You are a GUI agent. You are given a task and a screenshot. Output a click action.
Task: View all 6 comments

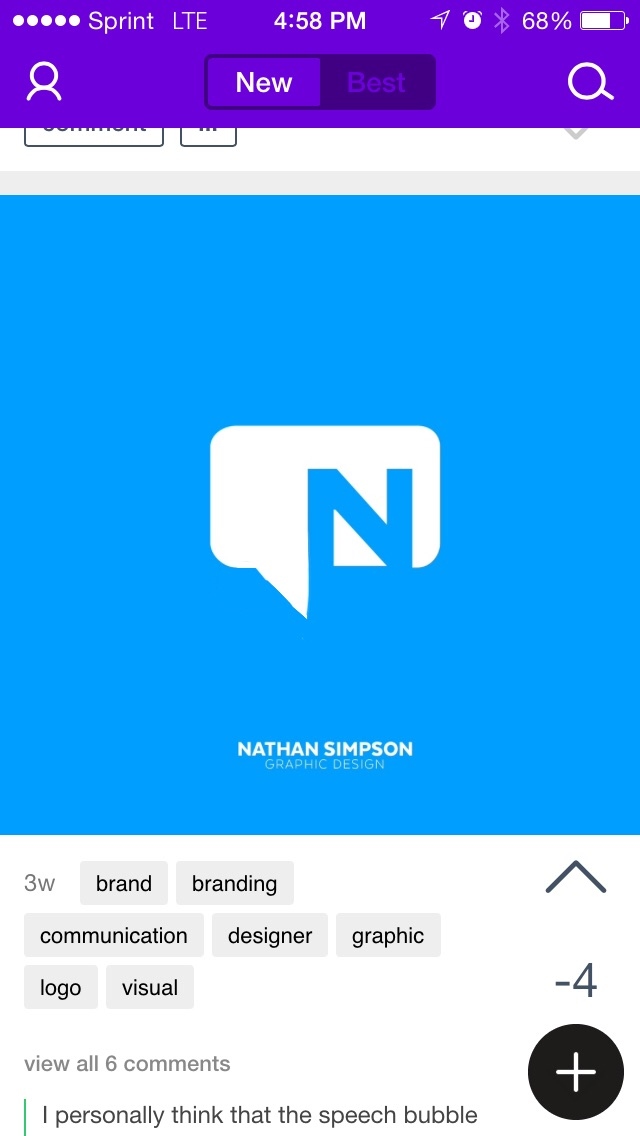[x=127, y=1064]
